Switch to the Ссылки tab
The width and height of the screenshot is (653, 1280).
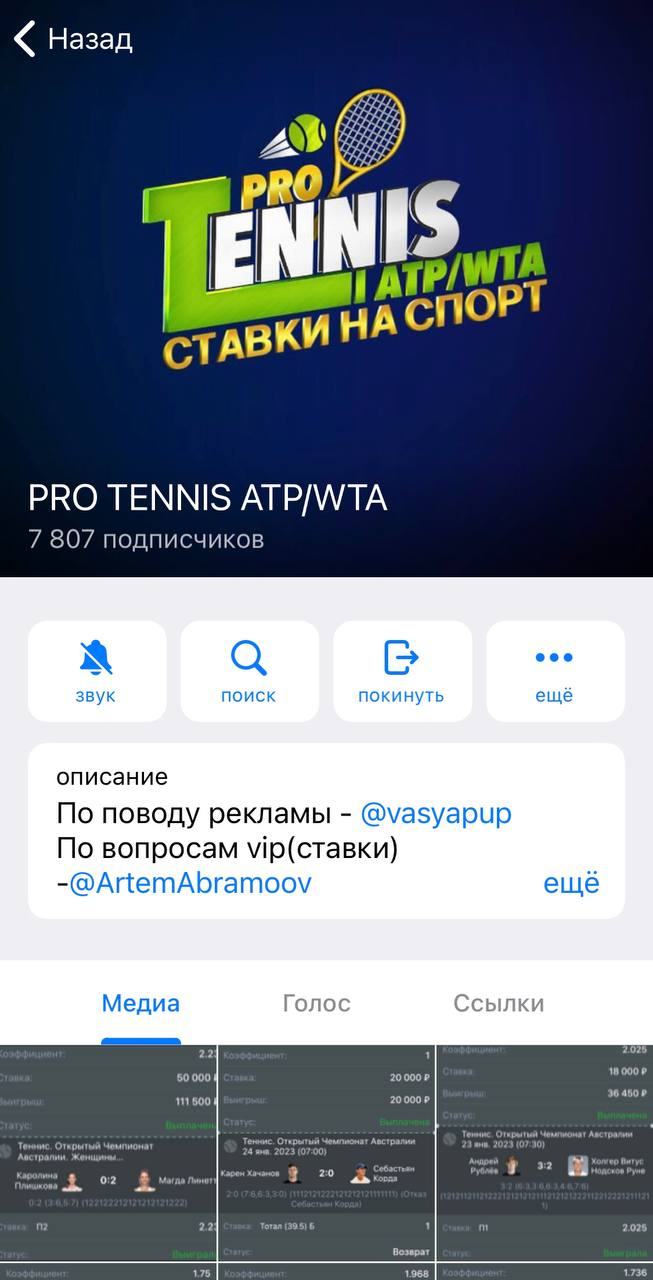click(498, 1003)
